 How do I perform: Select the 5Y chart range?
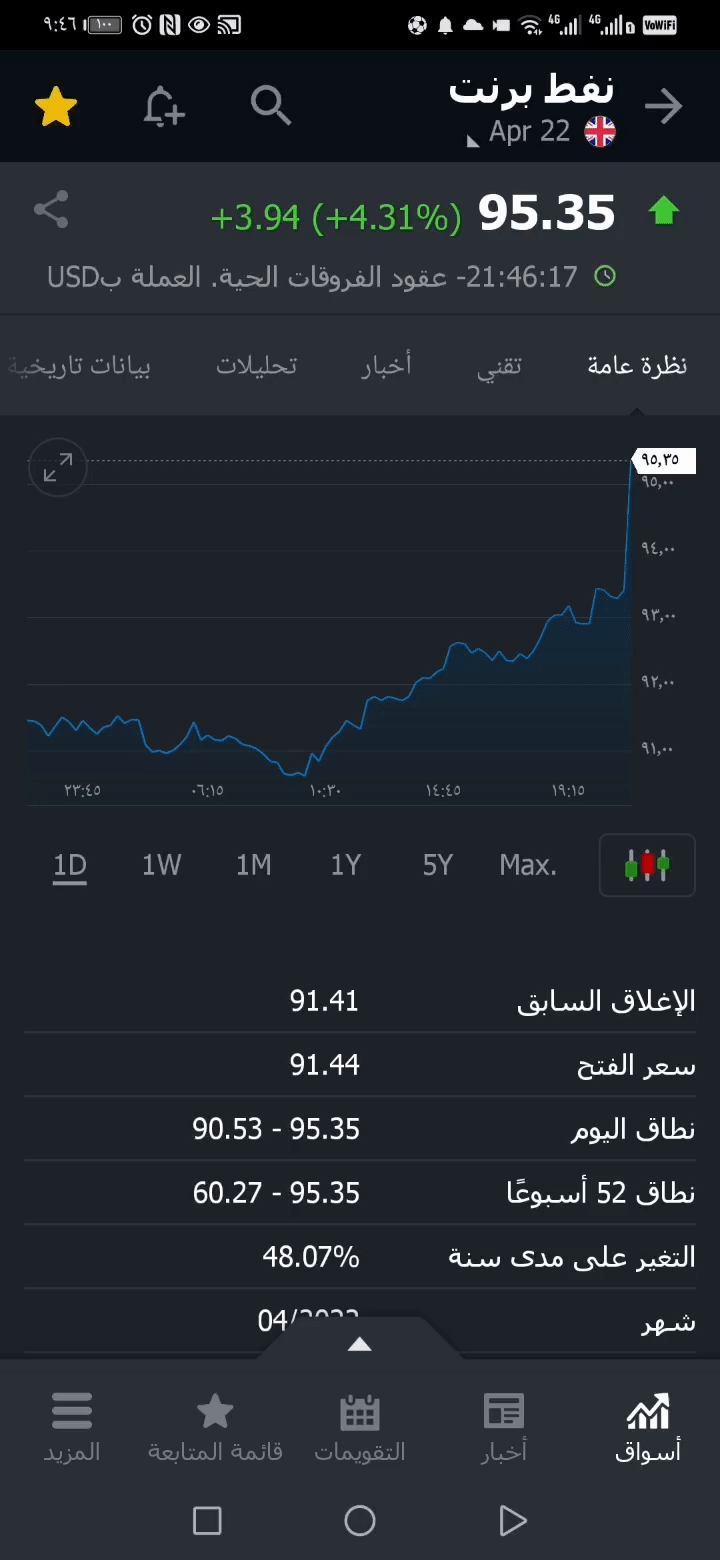point(437,865)
